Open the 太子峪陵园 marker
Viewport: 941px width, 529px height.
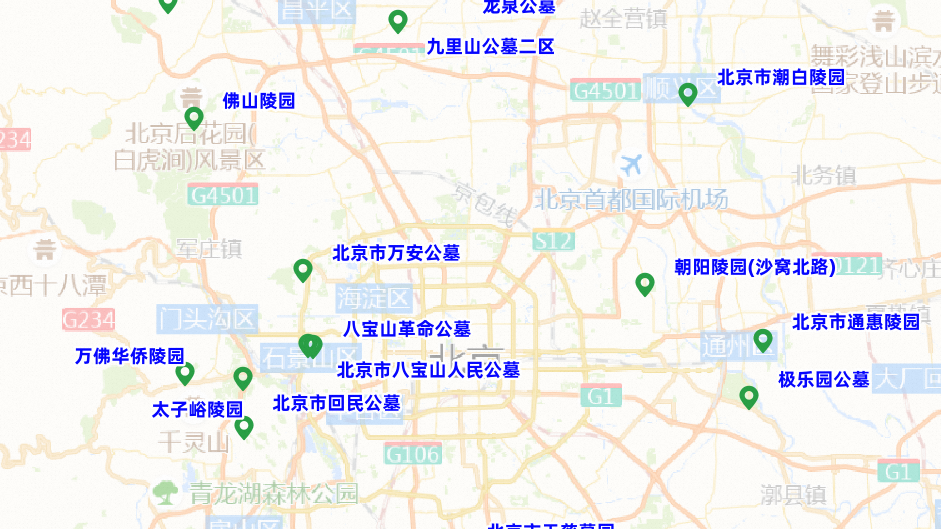(x=244, y=427)
